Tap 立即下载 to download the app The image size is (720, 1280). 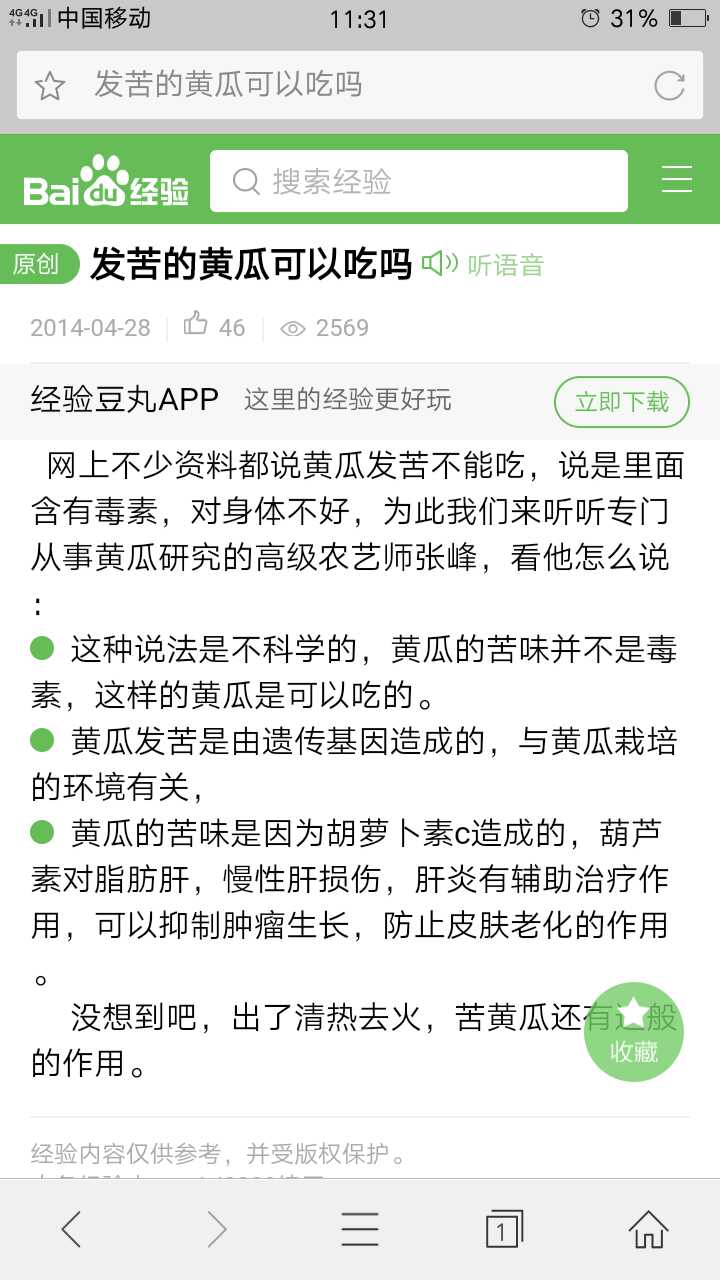coord(621,402)
